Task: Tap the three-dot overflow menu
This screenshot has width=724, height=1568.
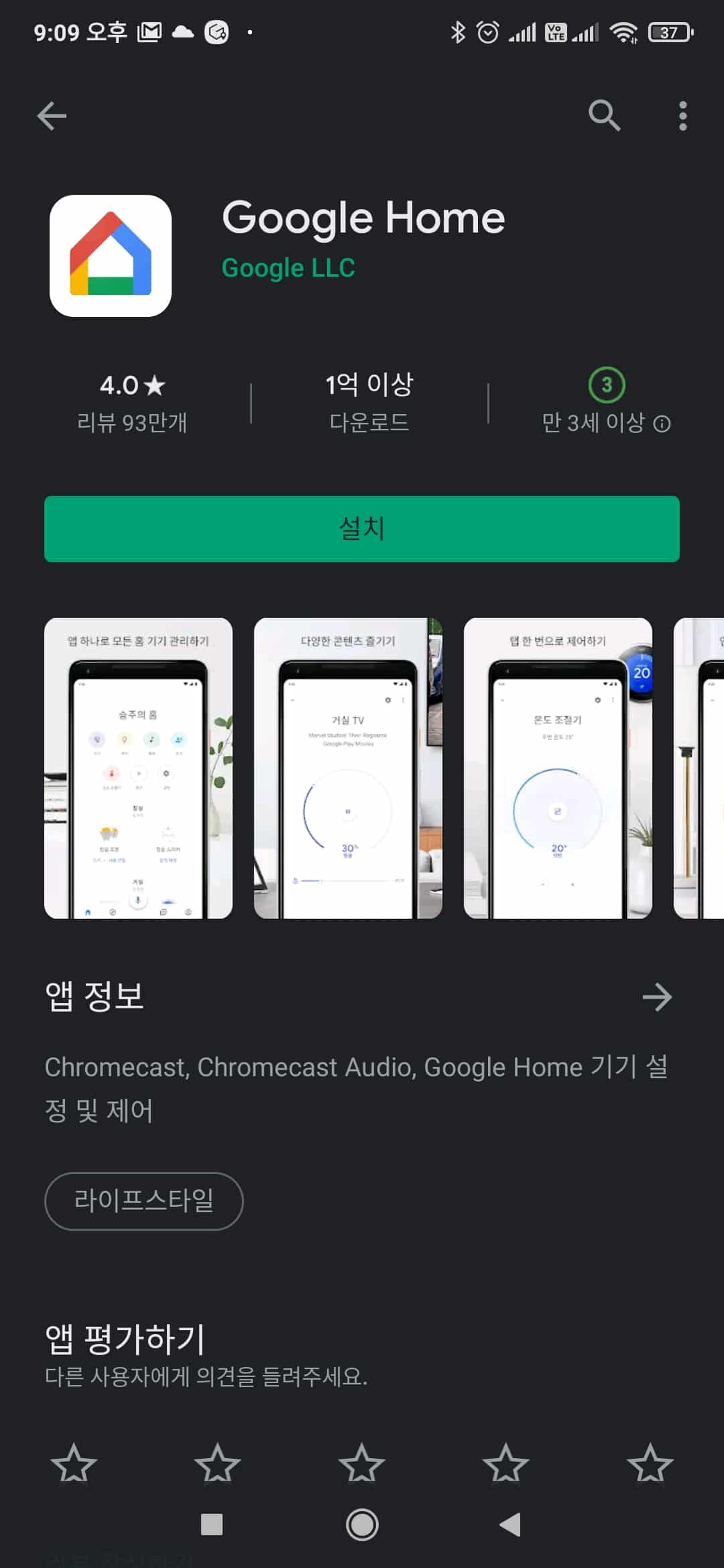Action: pyautogui.click(x=682, y=116)
